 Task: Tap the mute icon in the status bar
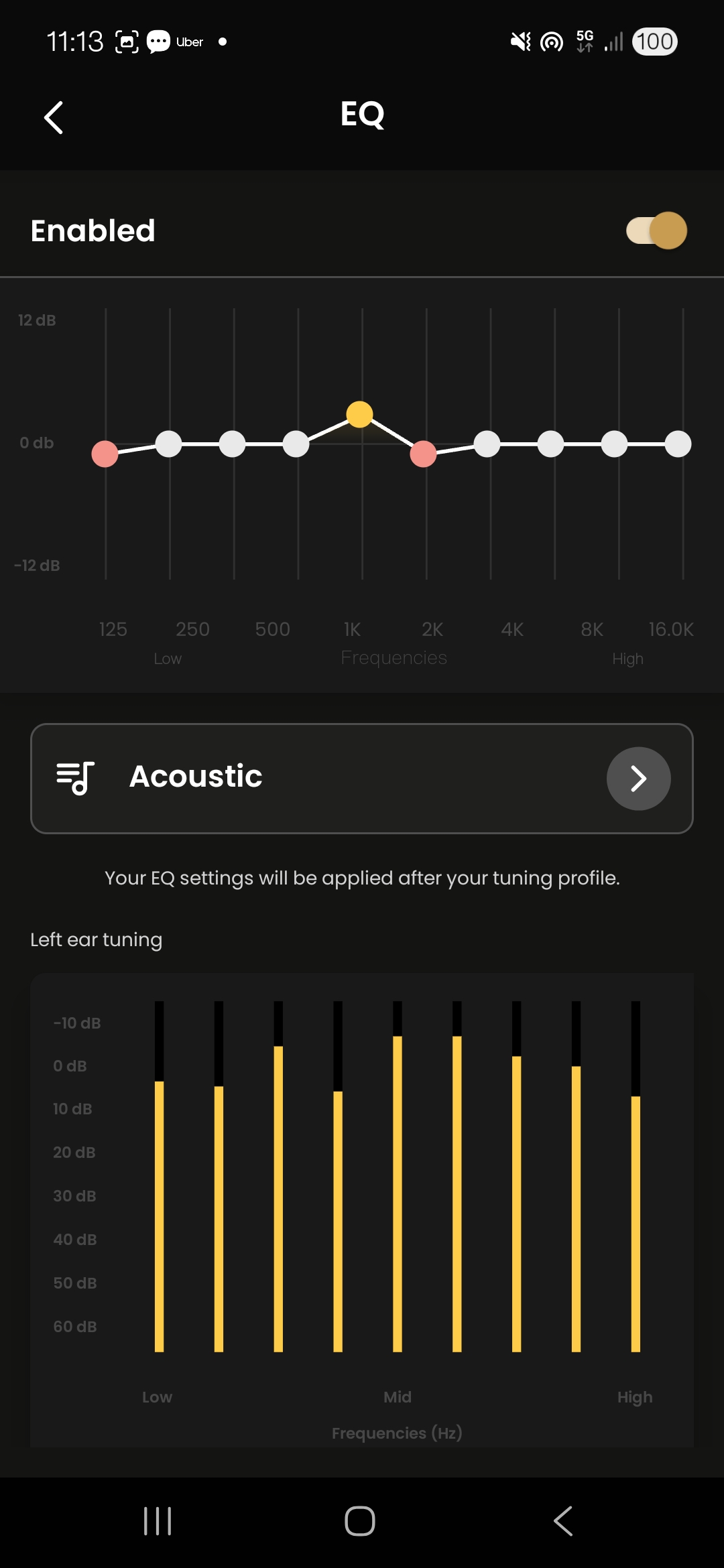coord(521,41)
